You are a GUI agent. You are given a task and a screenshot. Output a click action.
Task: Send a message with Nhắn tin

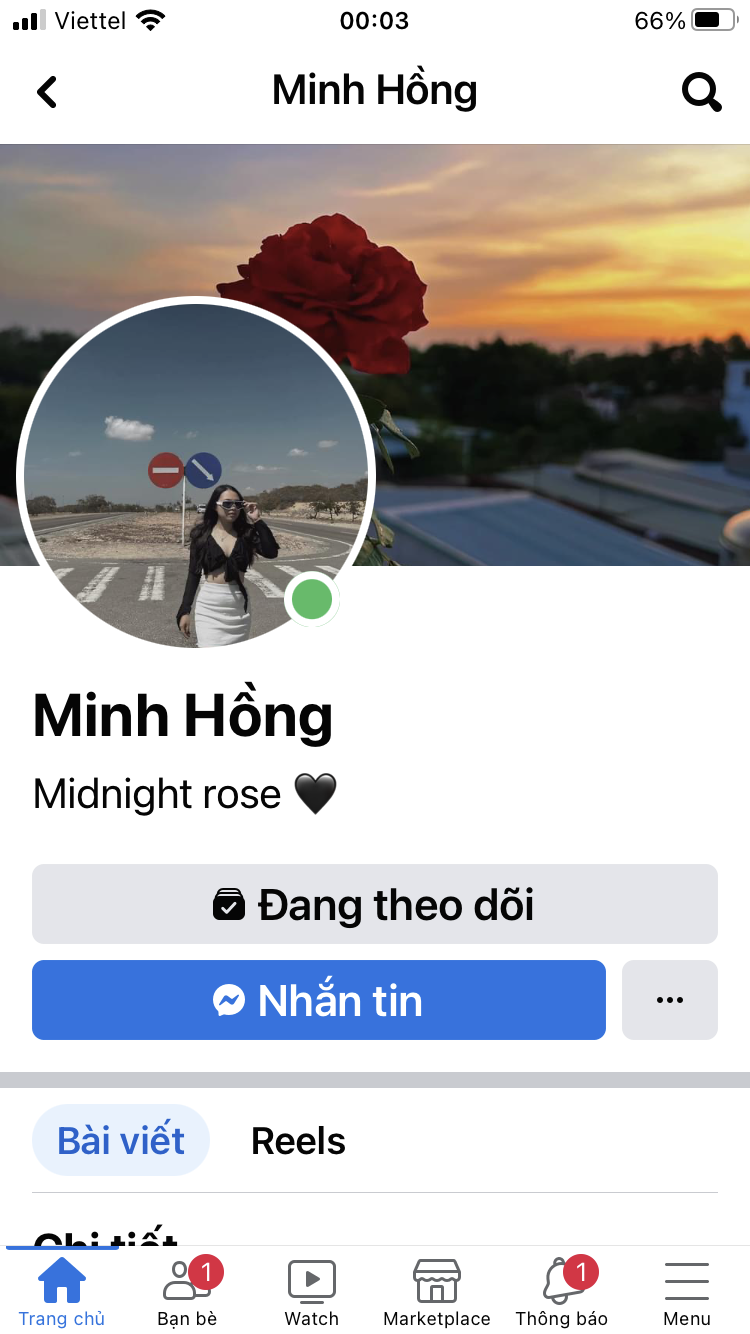[319, 1000]
